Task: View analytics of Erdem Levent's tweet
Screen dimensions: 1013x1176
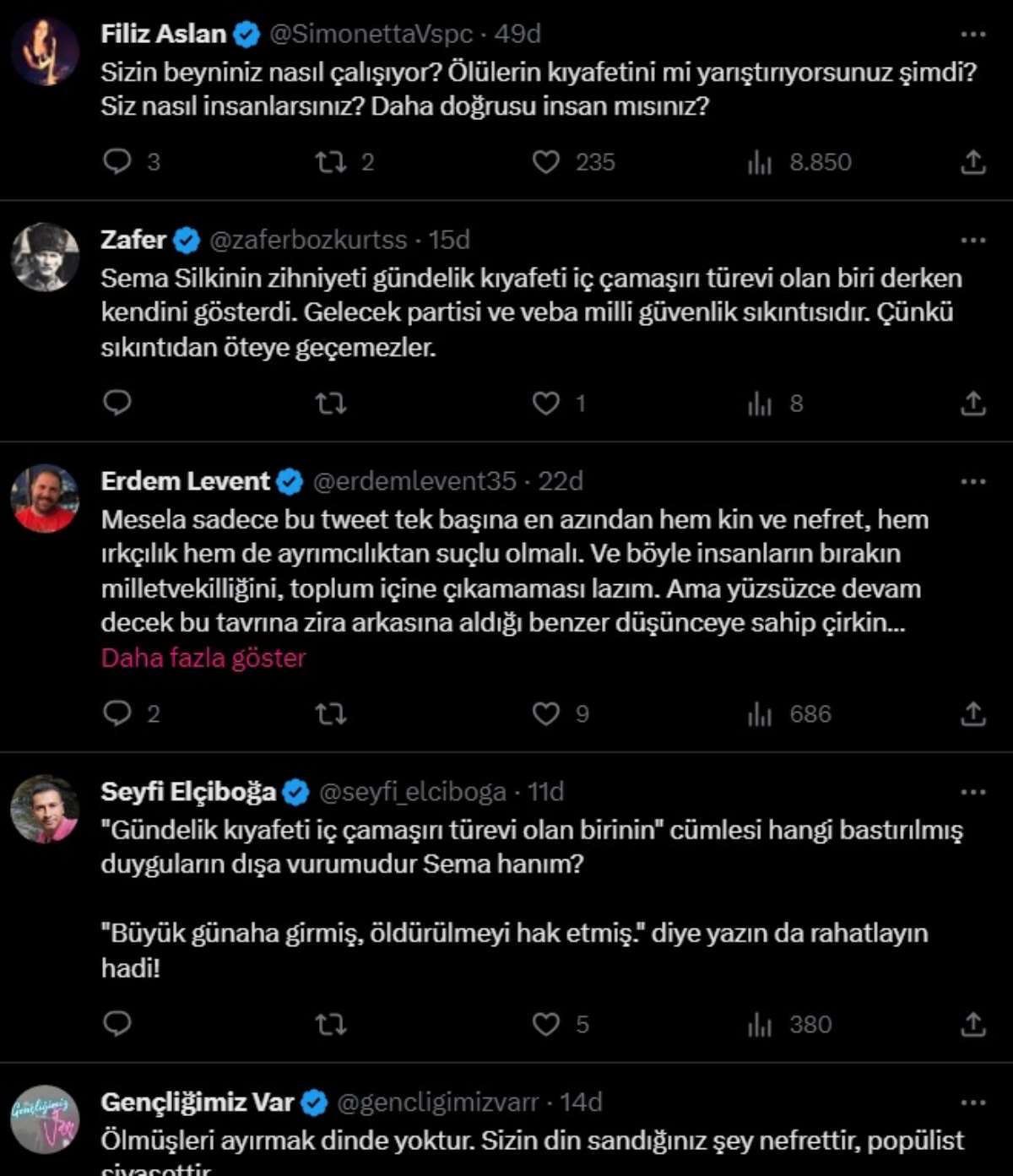Action: pyautogui.click(x=760, y=714)
